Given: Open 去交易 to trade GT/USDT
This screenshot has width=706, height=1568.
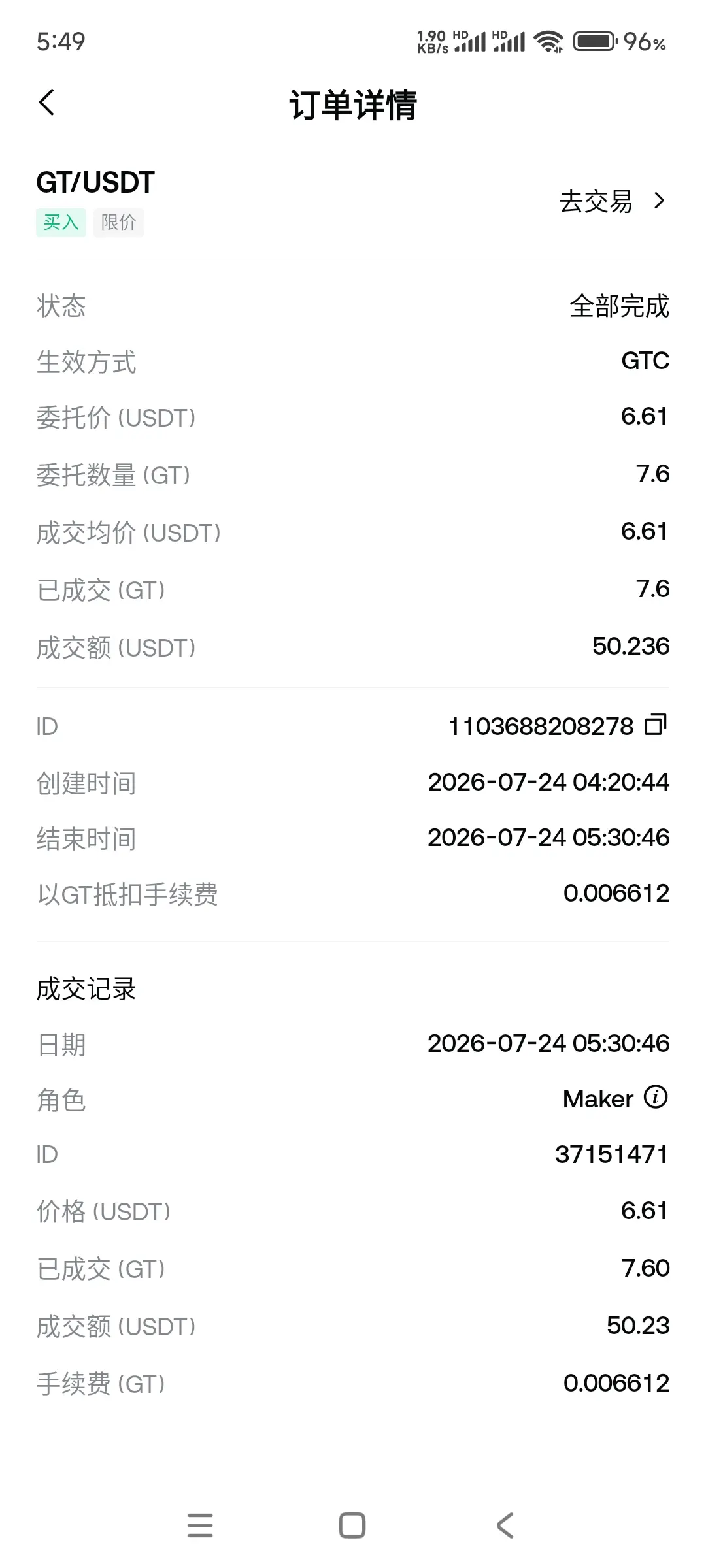Looking at the screenshot, I should click(612, 201).
